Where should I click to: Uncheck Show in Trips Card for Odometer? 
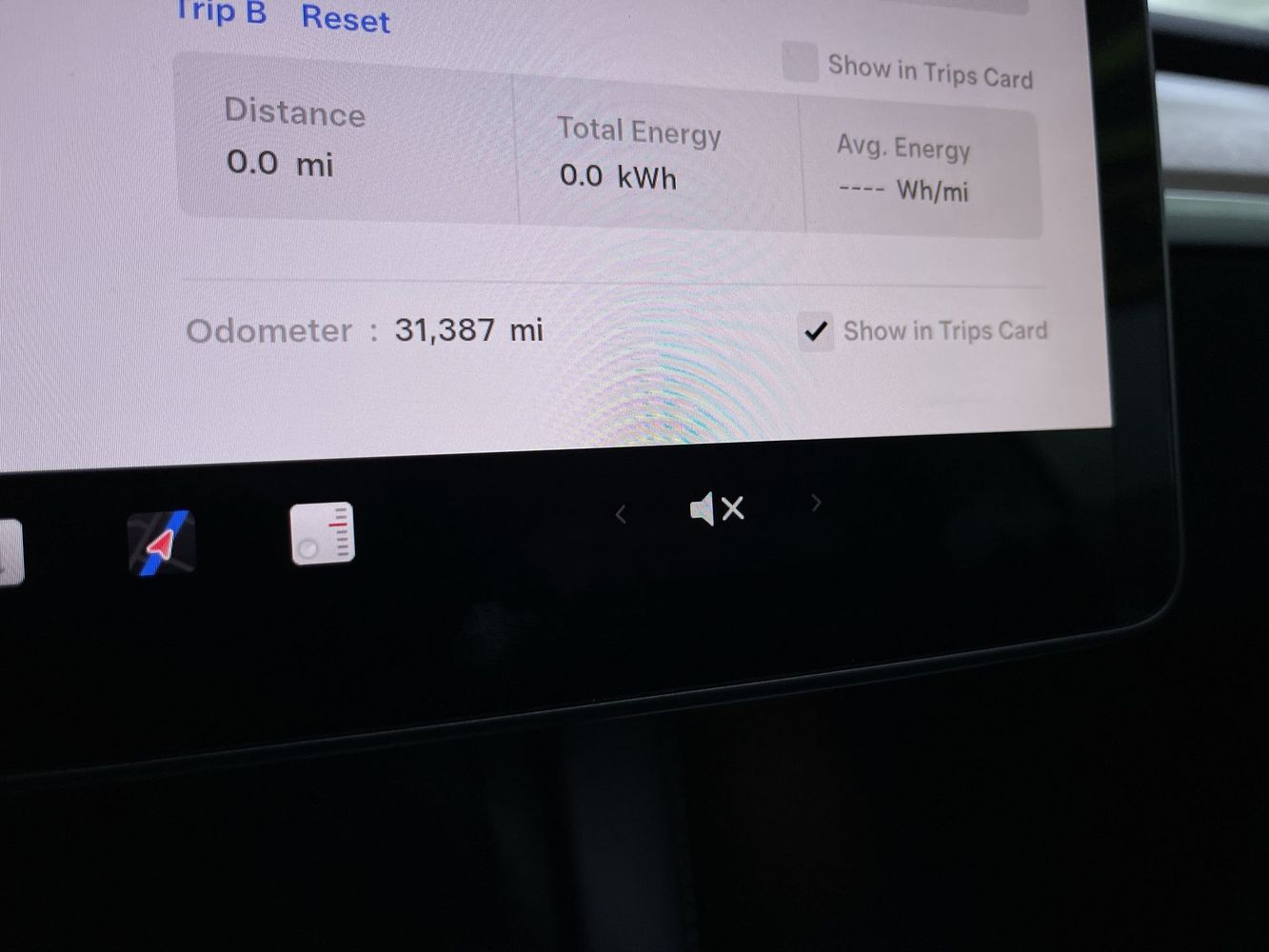[816, 331]
